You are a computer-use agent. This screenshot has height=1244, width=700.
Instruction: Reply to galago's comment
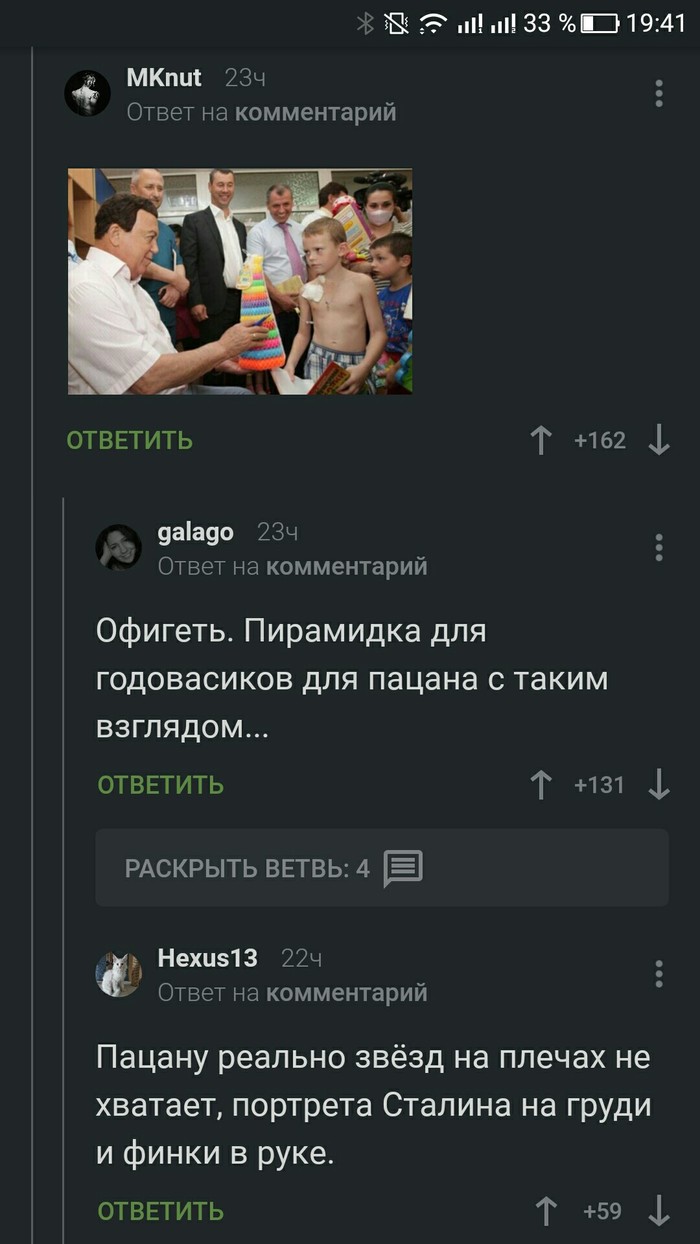pyautogui.click(x=161, y=785)
